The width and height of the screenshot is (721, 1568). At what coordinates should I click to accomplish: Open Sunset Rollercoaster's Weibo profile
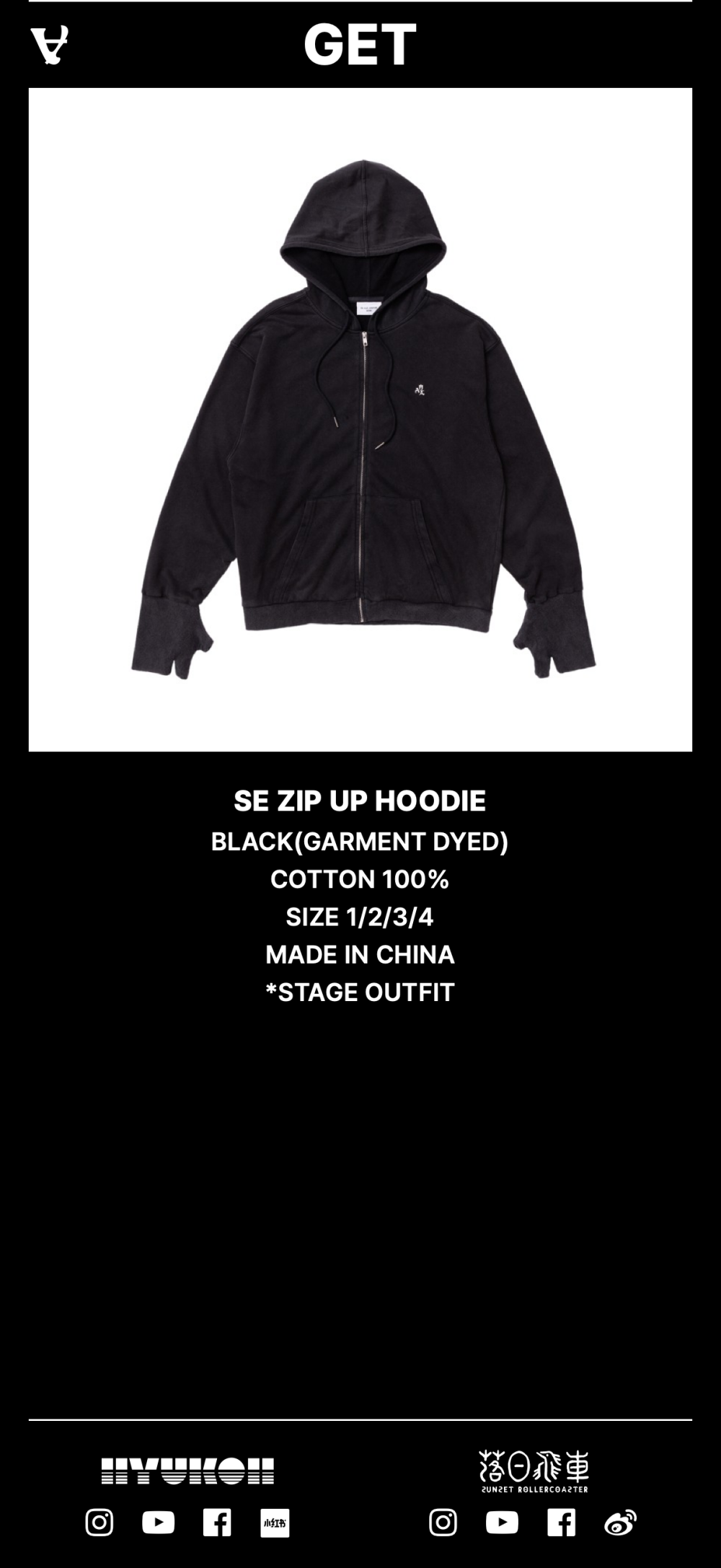point(620,1523)
